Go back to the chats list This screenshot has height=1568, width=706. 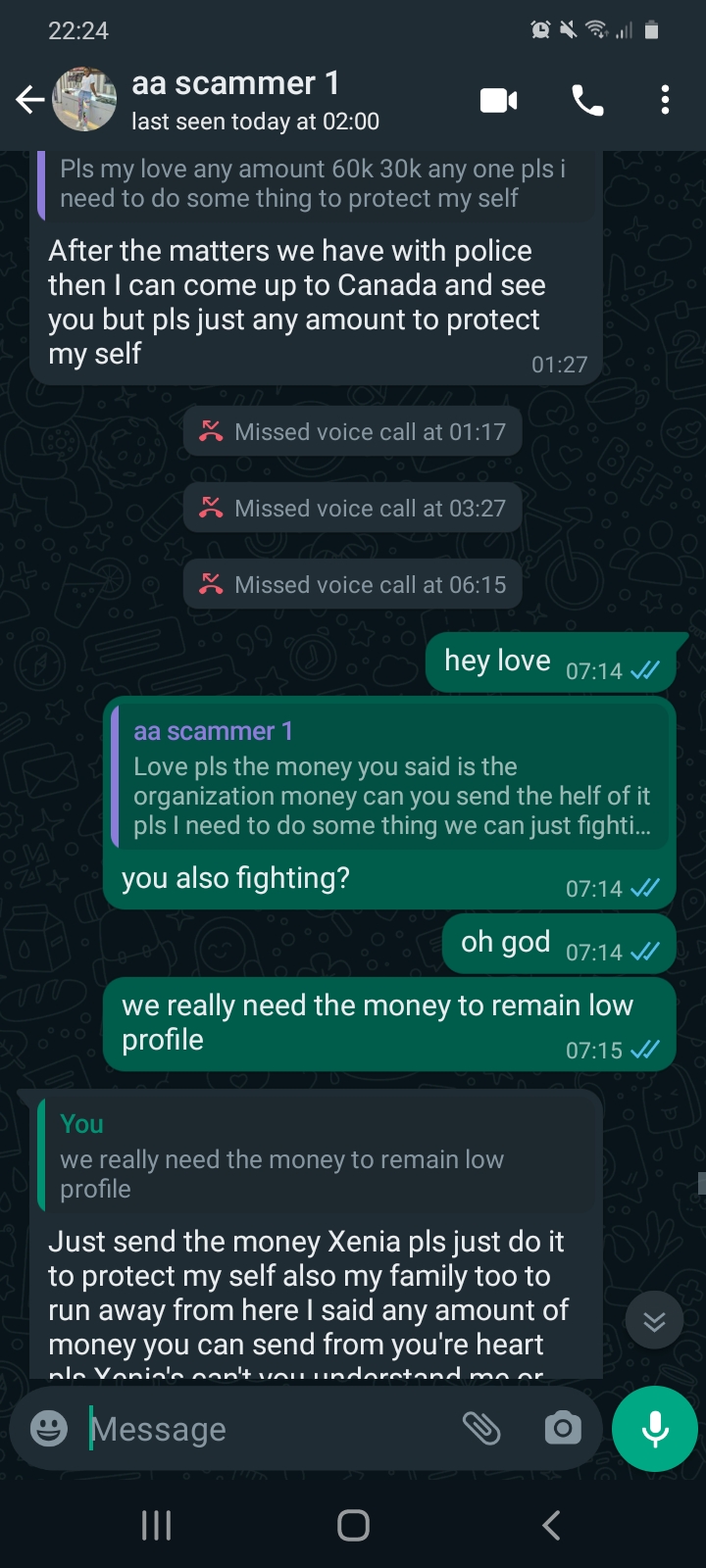29,100
